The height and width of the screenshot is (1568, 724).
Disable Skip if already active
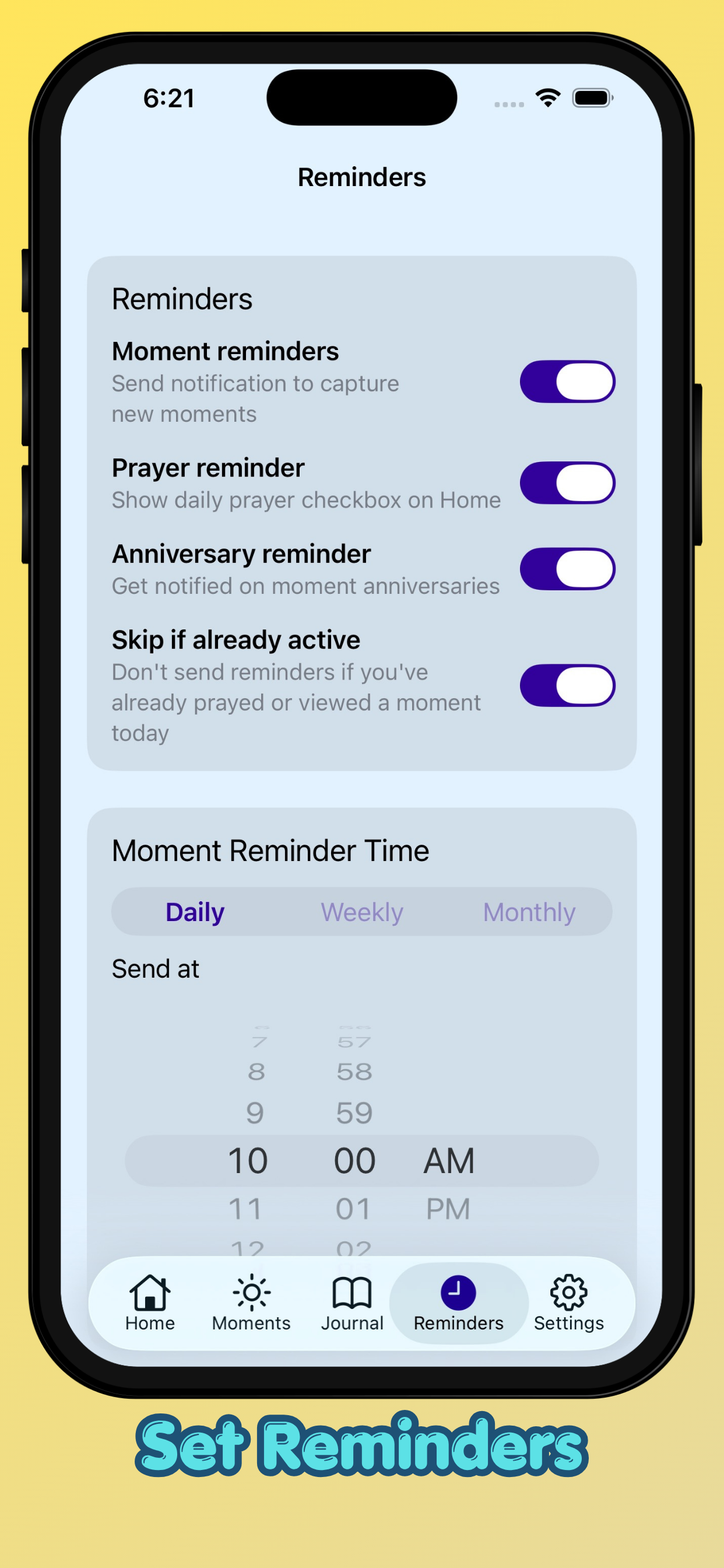(x=567, y=685)
